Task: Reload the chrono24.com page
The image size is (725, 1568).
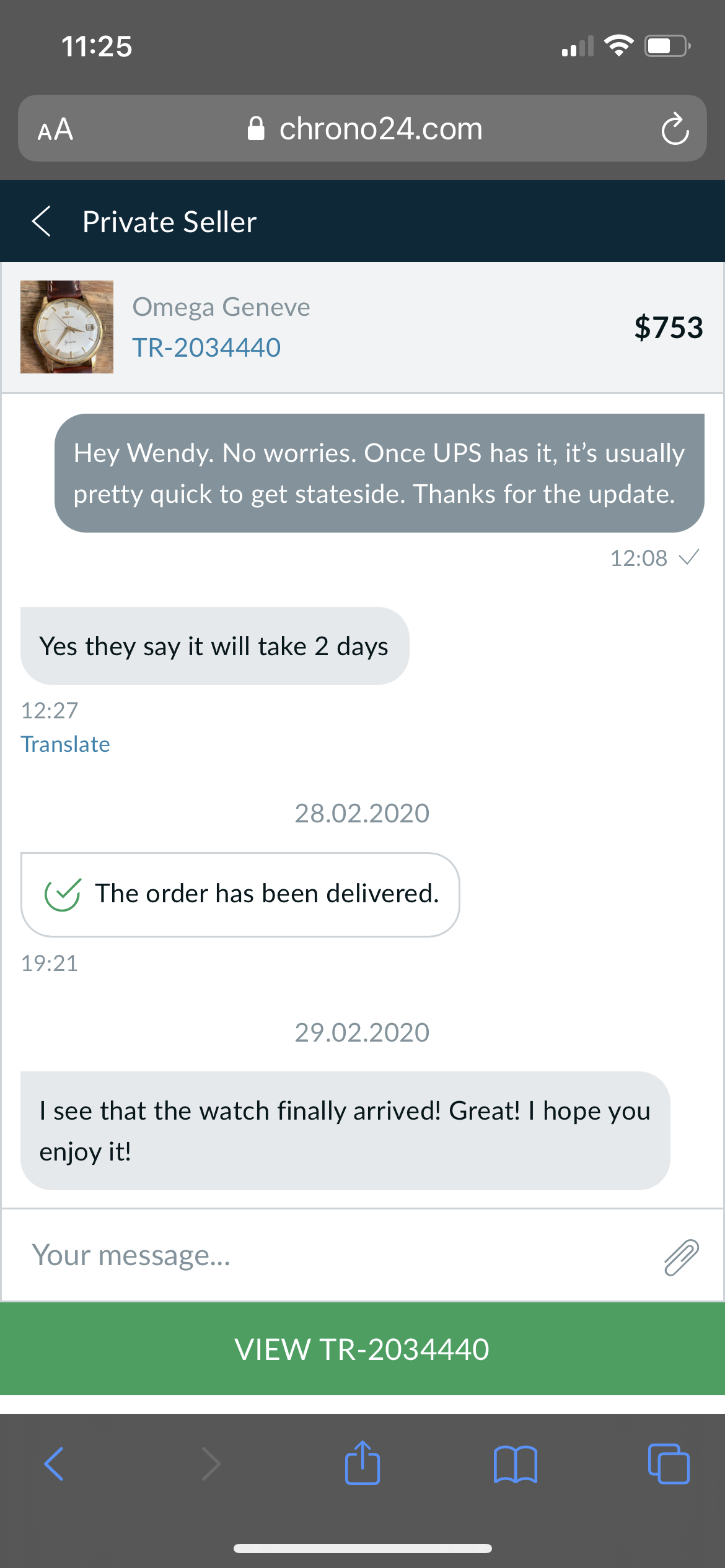Action: pos(674,129)
